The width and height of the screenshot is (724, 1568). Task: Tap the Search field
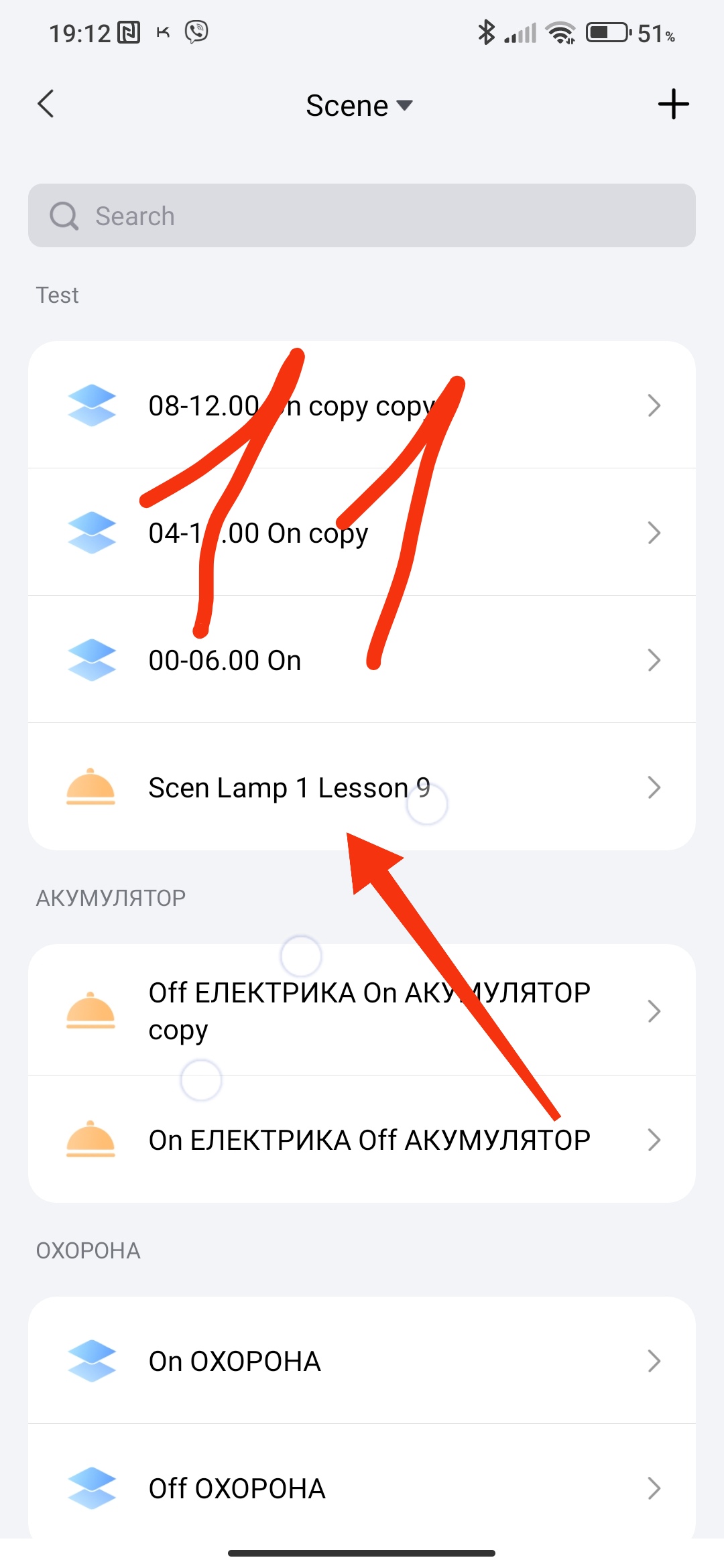click(x=362, y=216)
